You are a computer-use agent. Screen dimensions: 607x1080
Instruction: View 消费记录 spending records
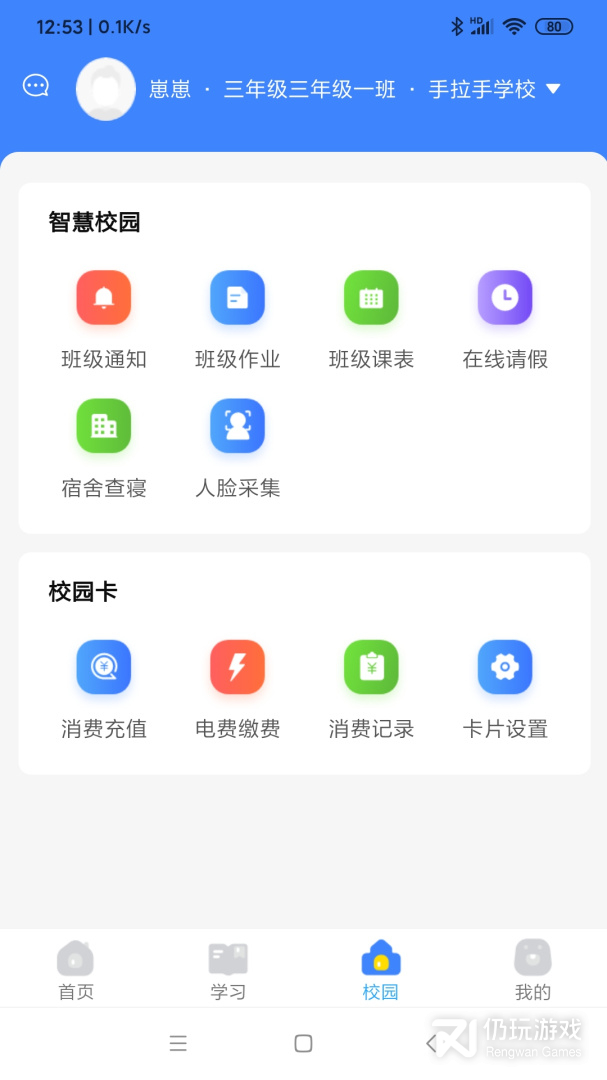(x=371, y=667)
